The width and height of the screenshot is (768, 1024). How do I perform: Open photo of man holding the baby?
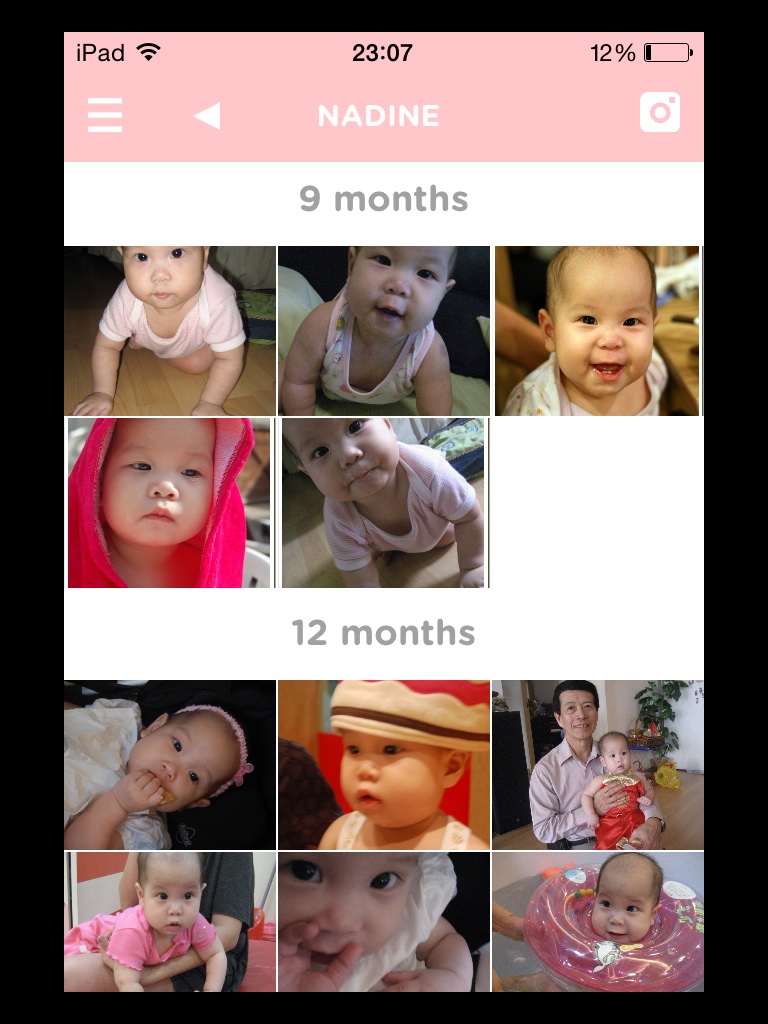tap(598, 765)
